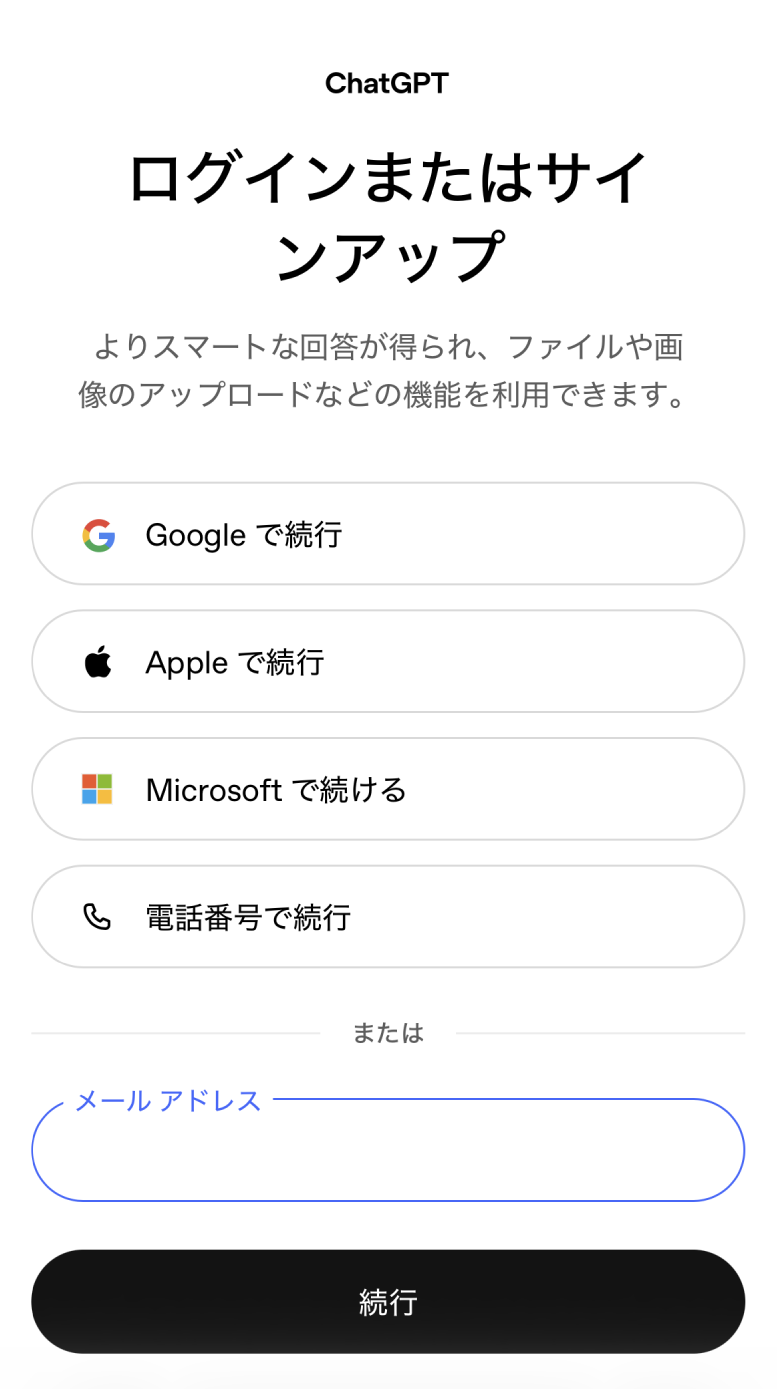Image resolution: width=778 pixels, height=1389 pixels.
Task: Focus the メール アドレス email field
Action: pos(388,1152)
